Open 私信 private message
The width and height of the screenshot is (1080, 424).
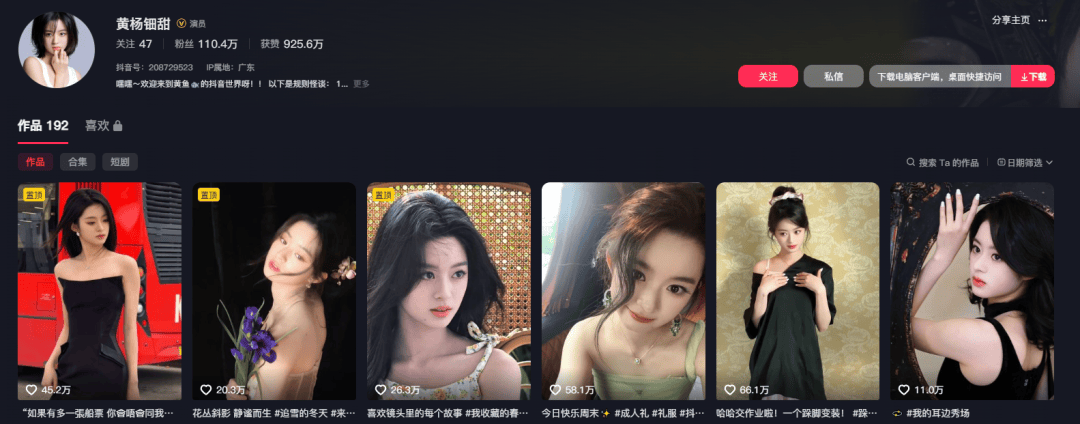pos(833,76)
